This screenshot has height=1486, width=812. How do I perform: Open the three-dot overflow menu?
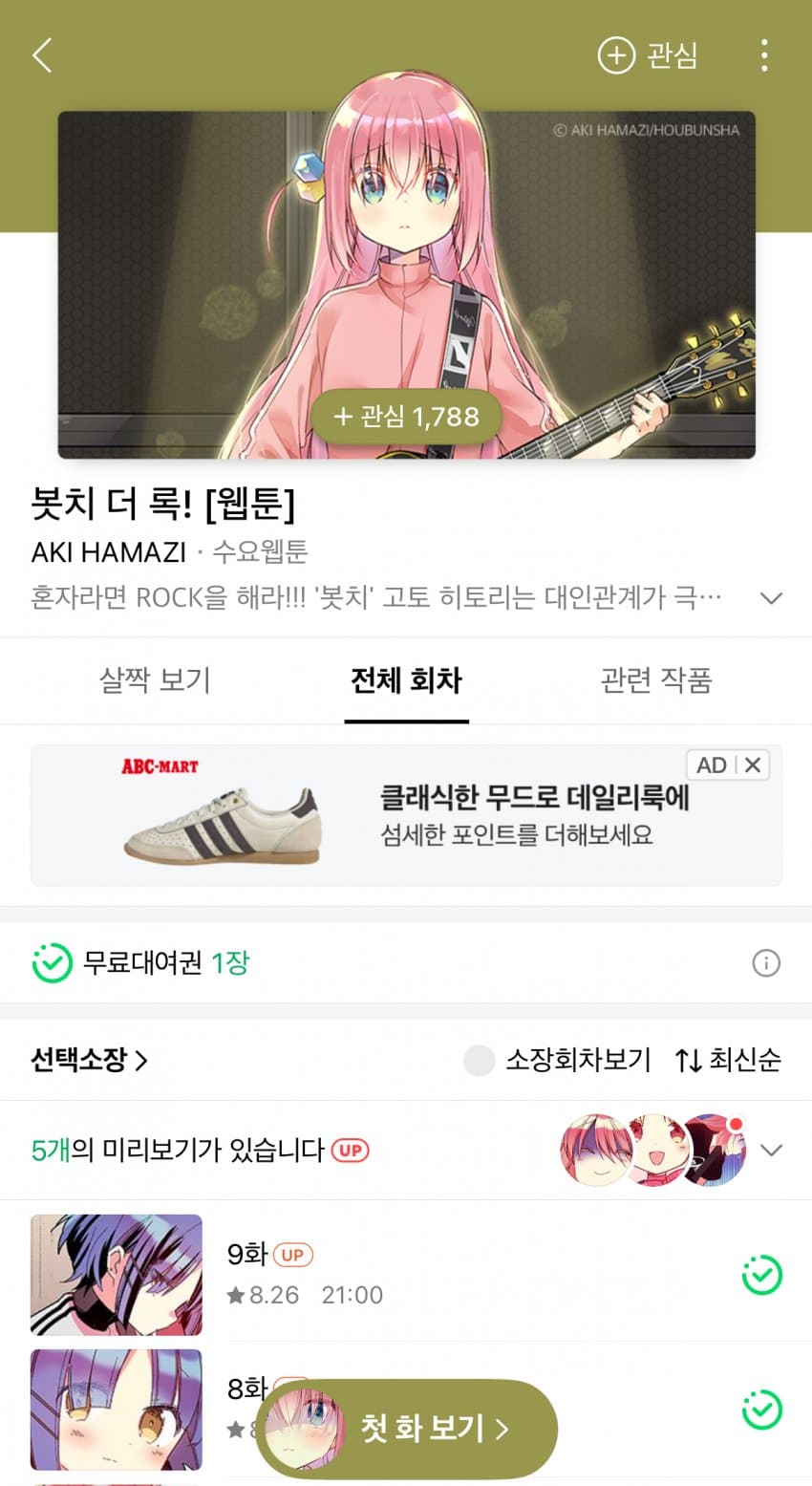pyautogui.click(x=763, y=55)
